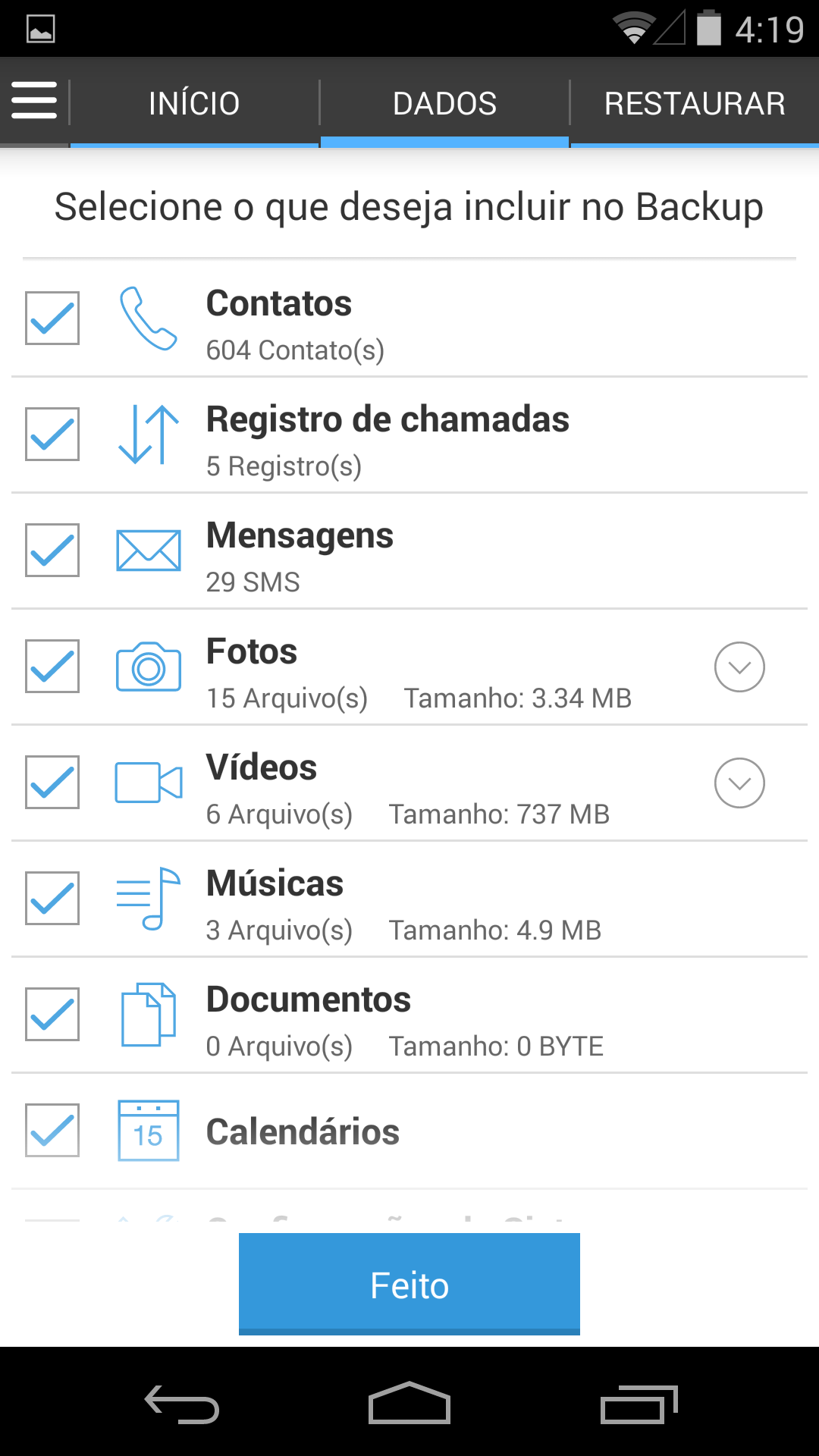The image size is (819, 1456).
Task: Toggle the Registro de chamadas checkbox
Action: click(52, 434)
